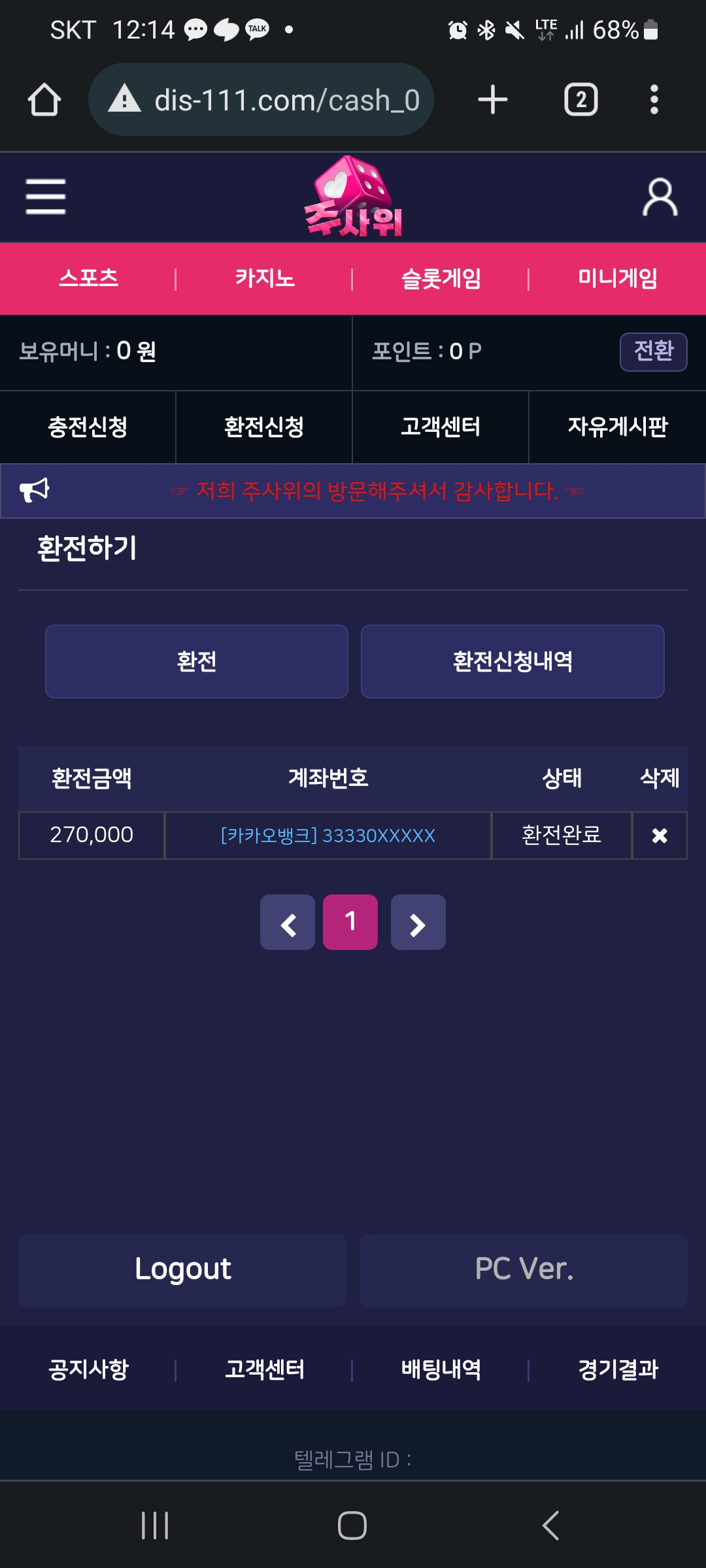Go to the next results page

pos(418,923)
